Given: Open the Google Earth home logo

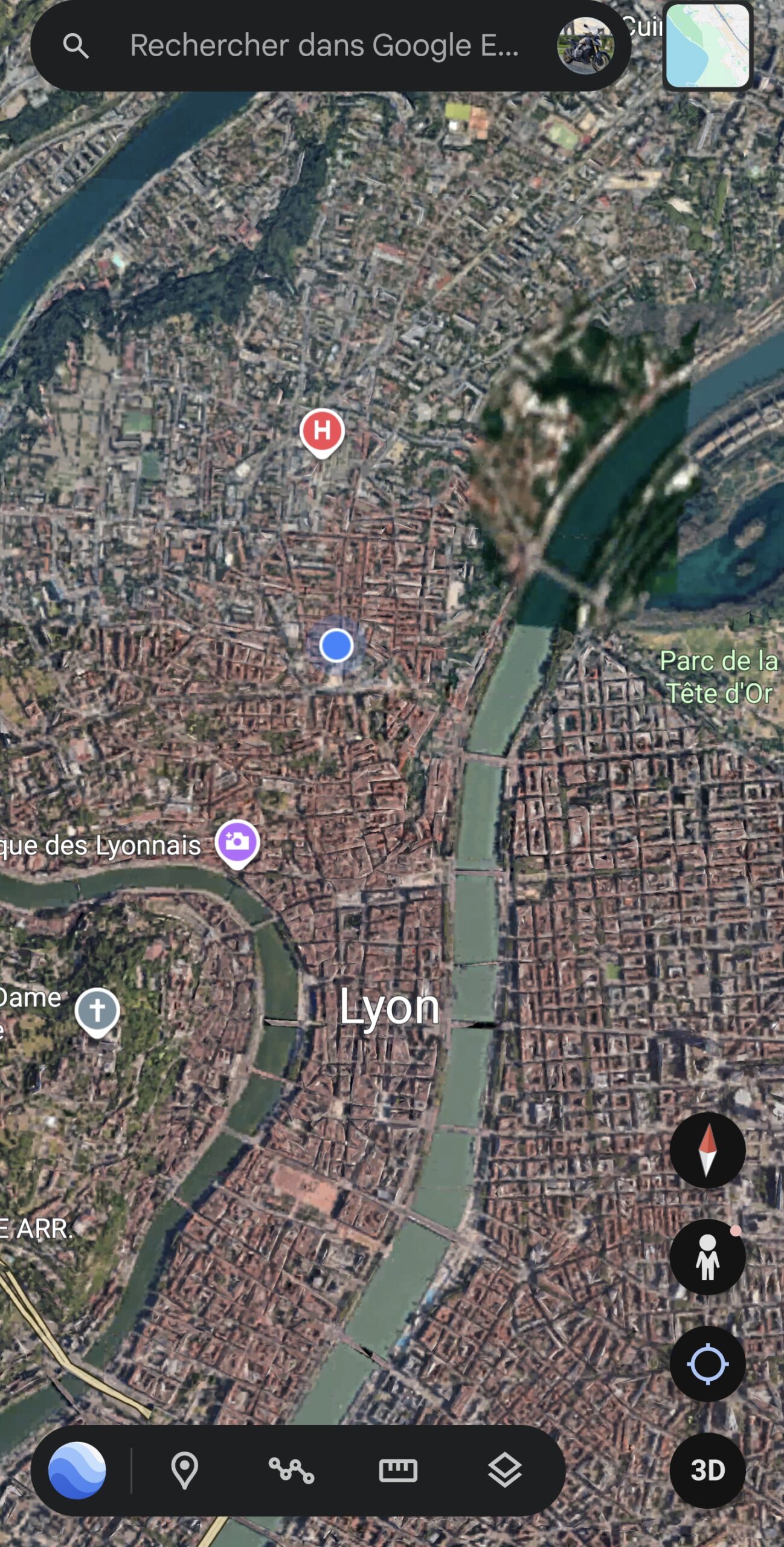Looking at the screenshot, I should pyautogui.click(x=77, y=1471).
